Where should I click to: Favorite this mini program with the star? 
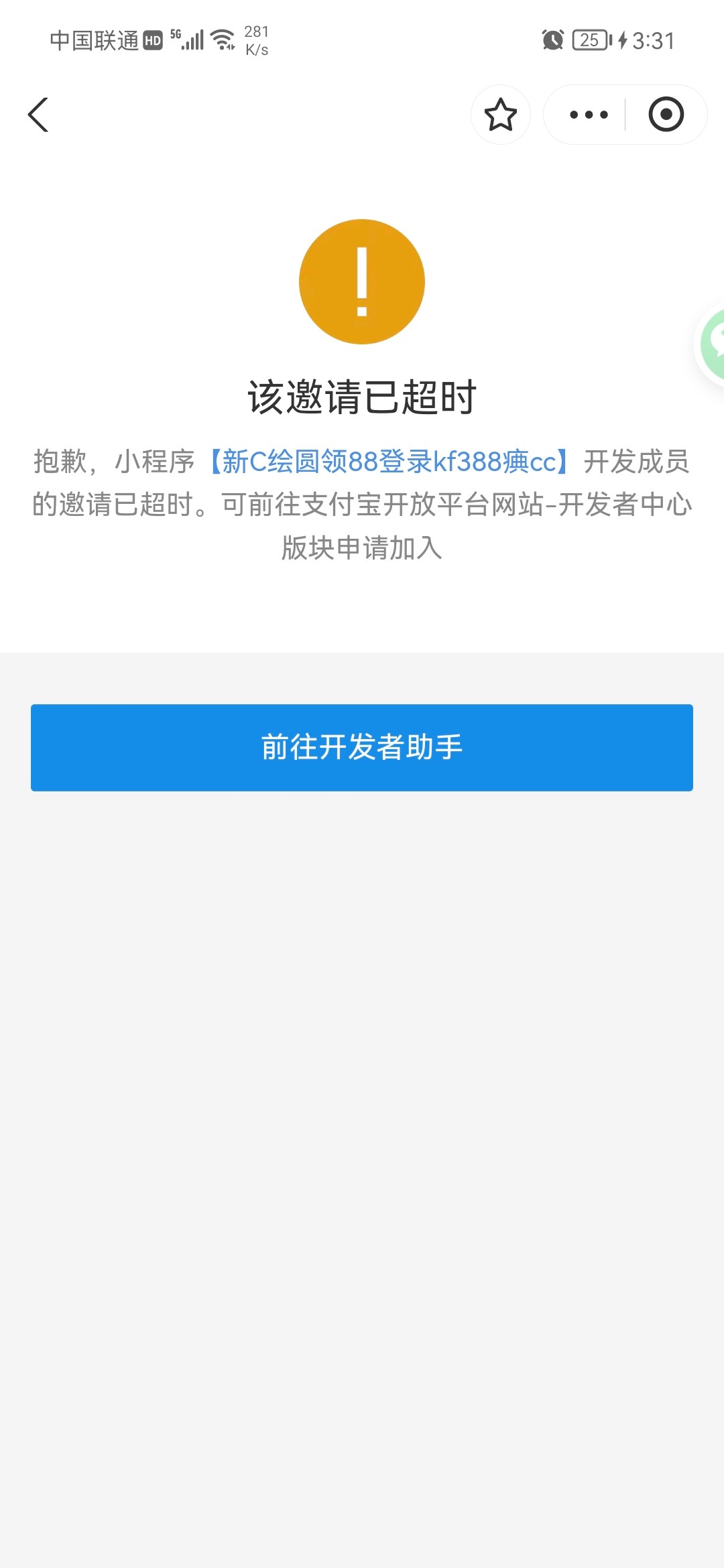pos(500,115)
